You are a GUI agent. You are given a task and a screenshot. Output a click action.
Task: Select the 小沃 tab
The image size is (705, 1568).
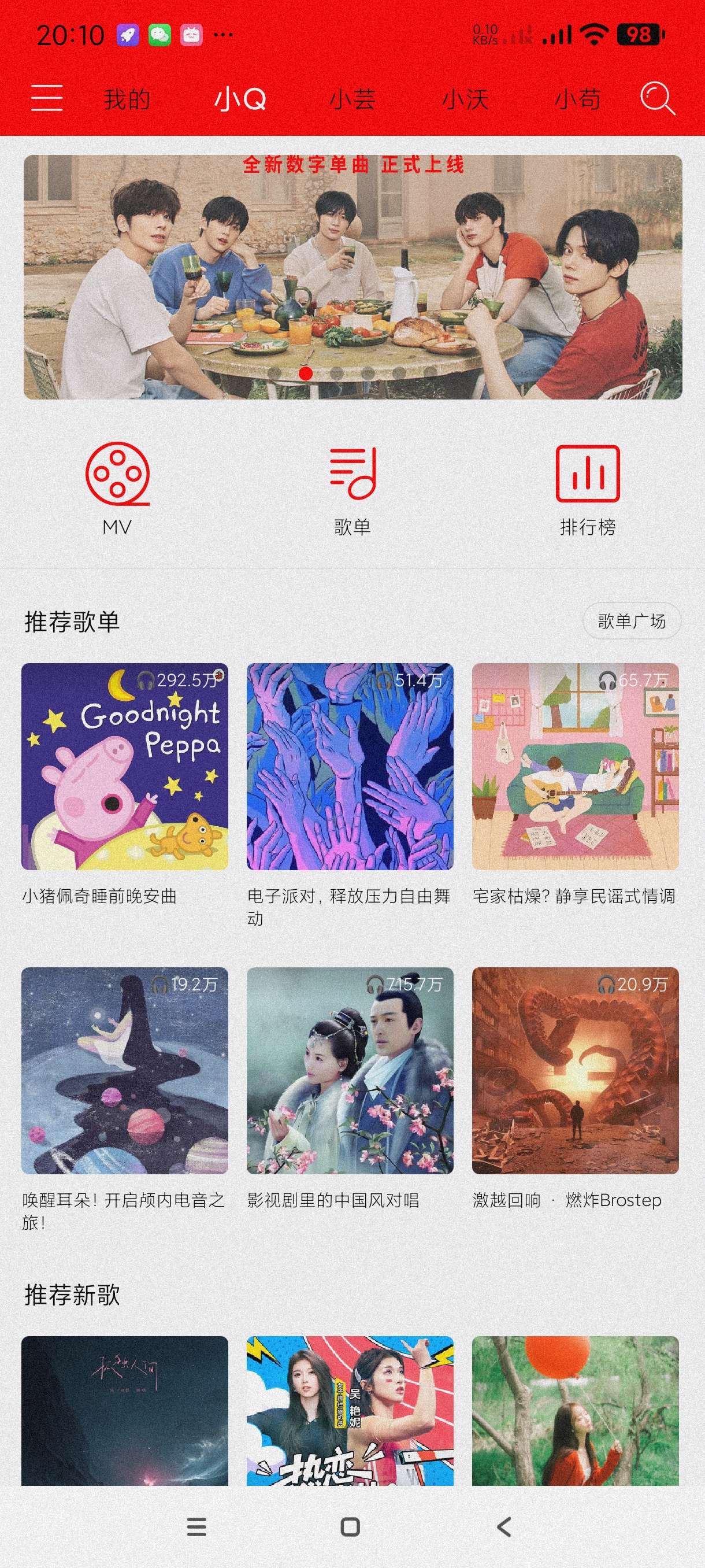pyautogui.click(x=465, y=99)
